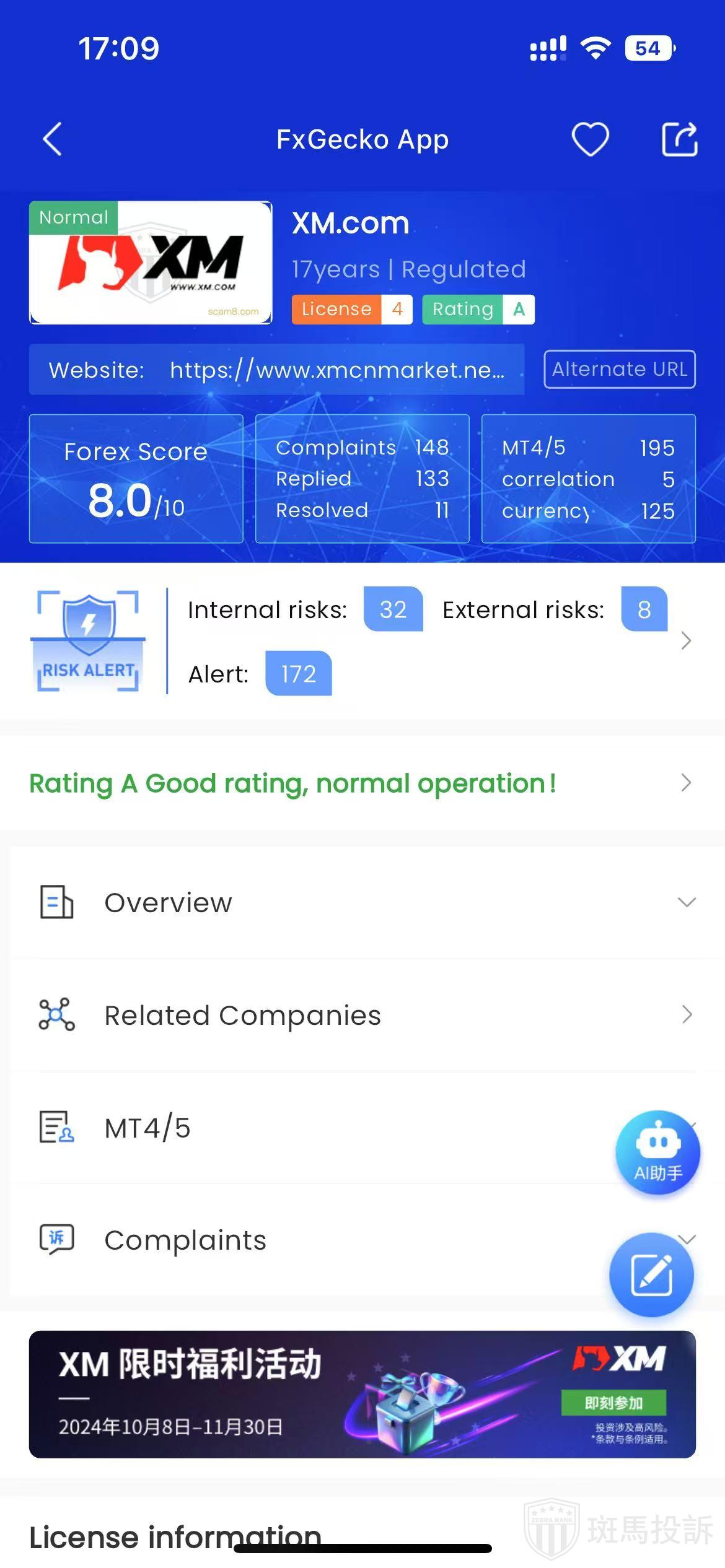
Task: Open the Alternate URL button
Action: tap(619, 369)
